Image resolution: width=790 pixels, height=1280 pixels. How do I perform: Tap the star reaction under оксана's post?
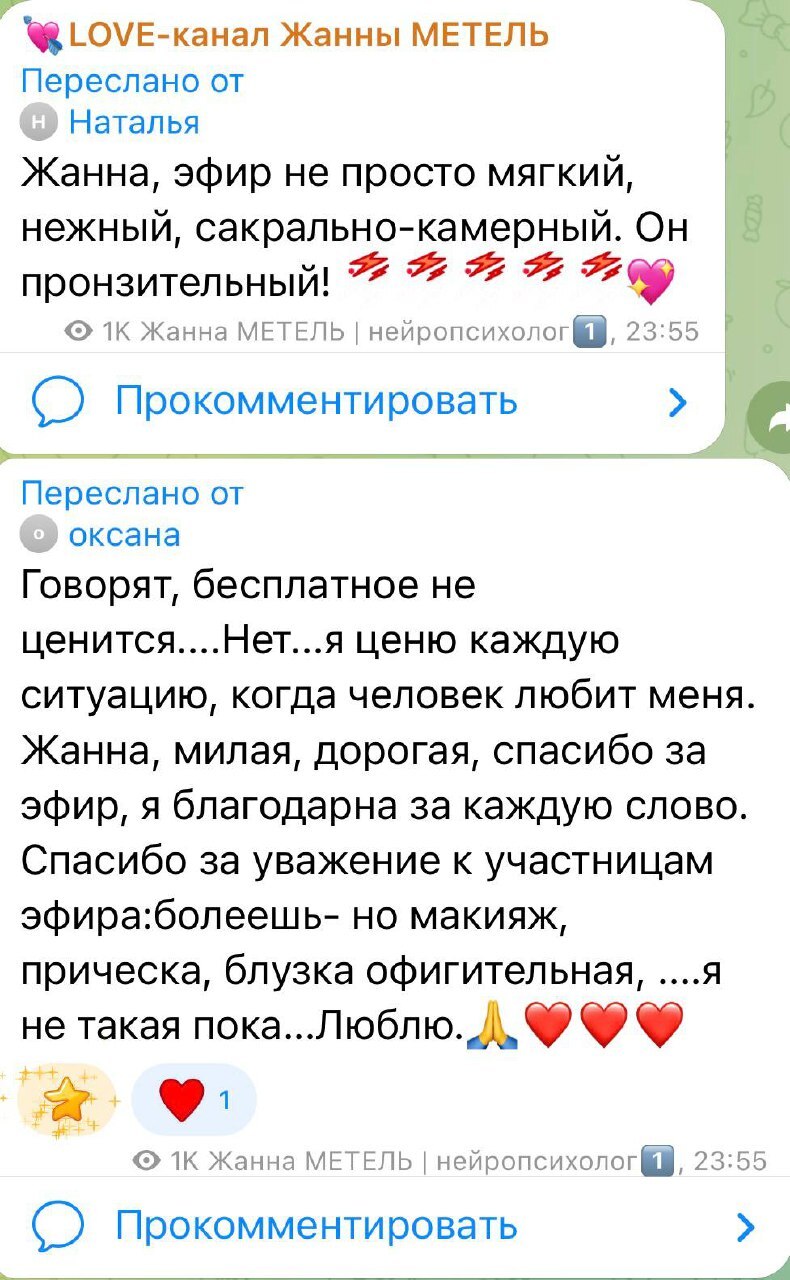[x=67, y=1100]
